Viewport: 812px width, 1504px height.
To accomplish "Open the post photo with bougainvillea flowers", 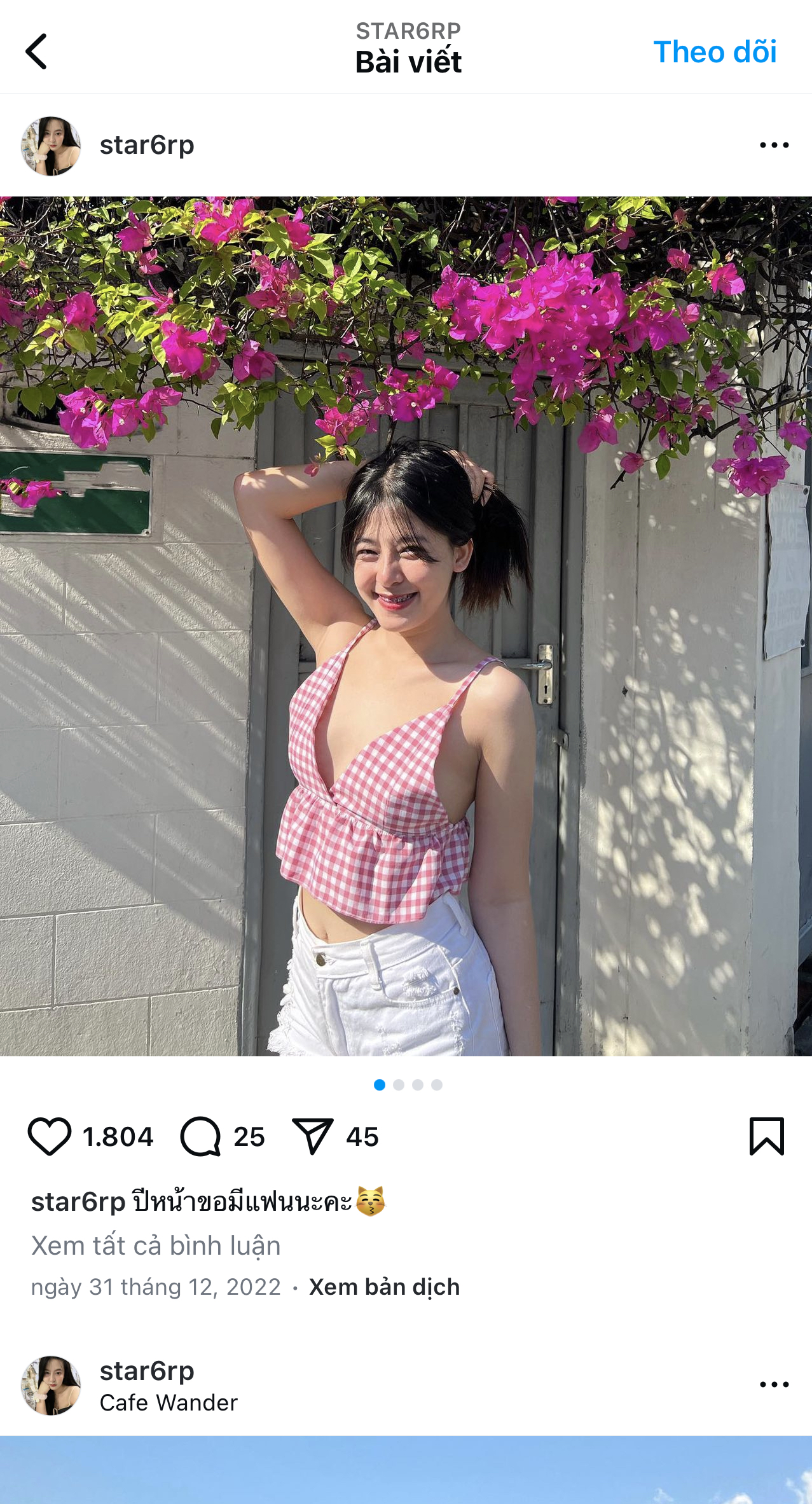I will 406,626.
